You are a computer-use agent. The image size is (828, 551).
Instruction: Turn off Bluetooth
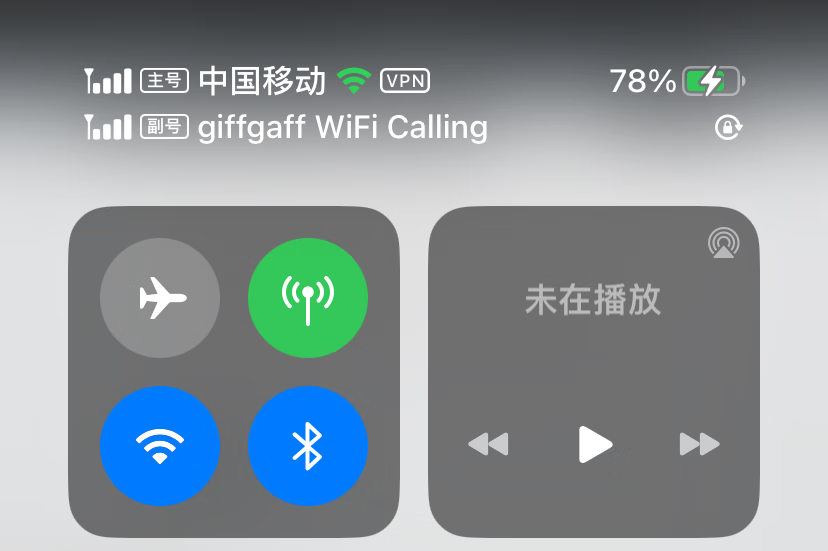point(308,445)
